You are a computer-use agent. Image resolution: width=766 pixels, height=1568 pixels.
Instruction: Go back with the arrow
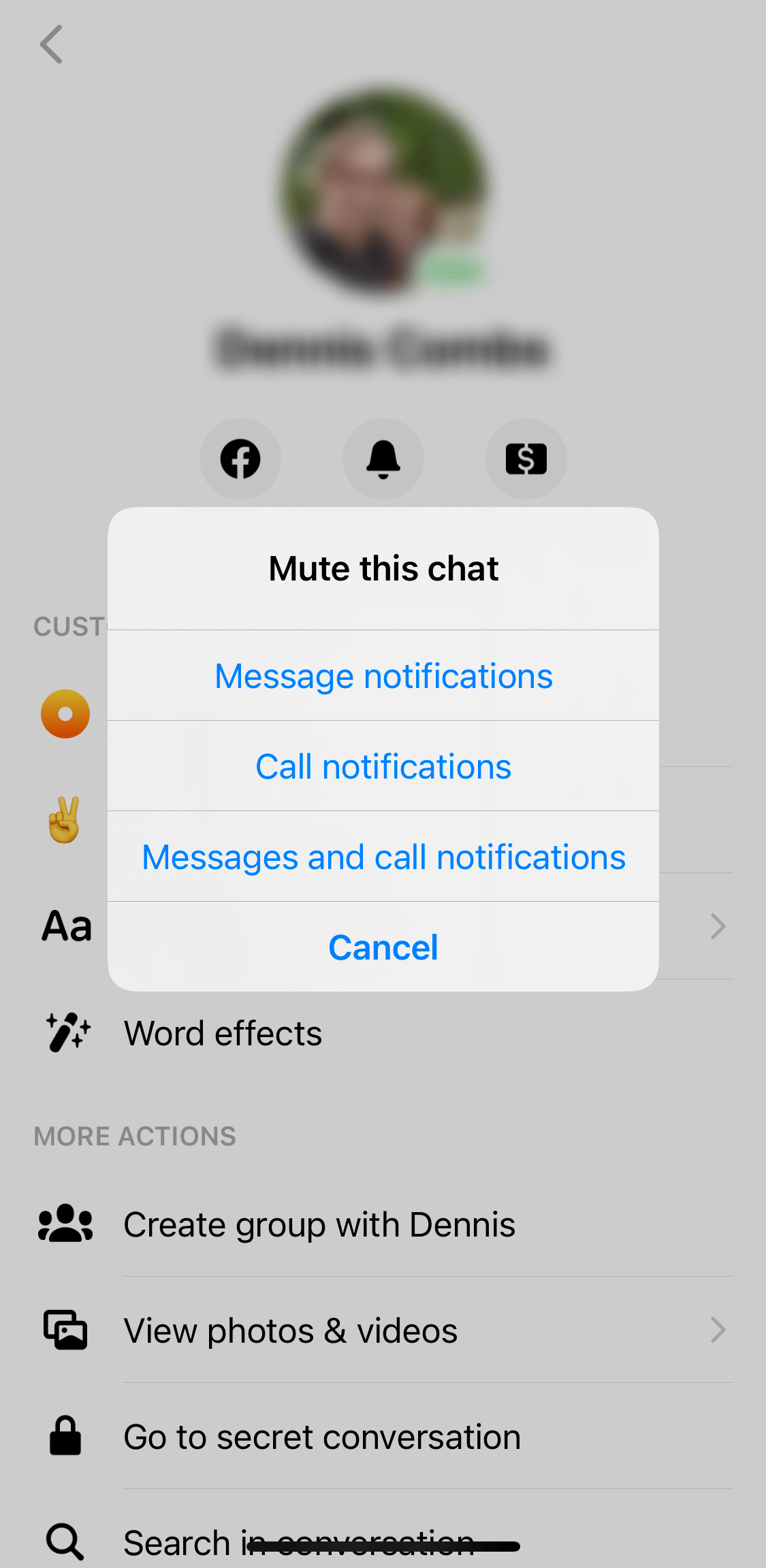(52, 45)
